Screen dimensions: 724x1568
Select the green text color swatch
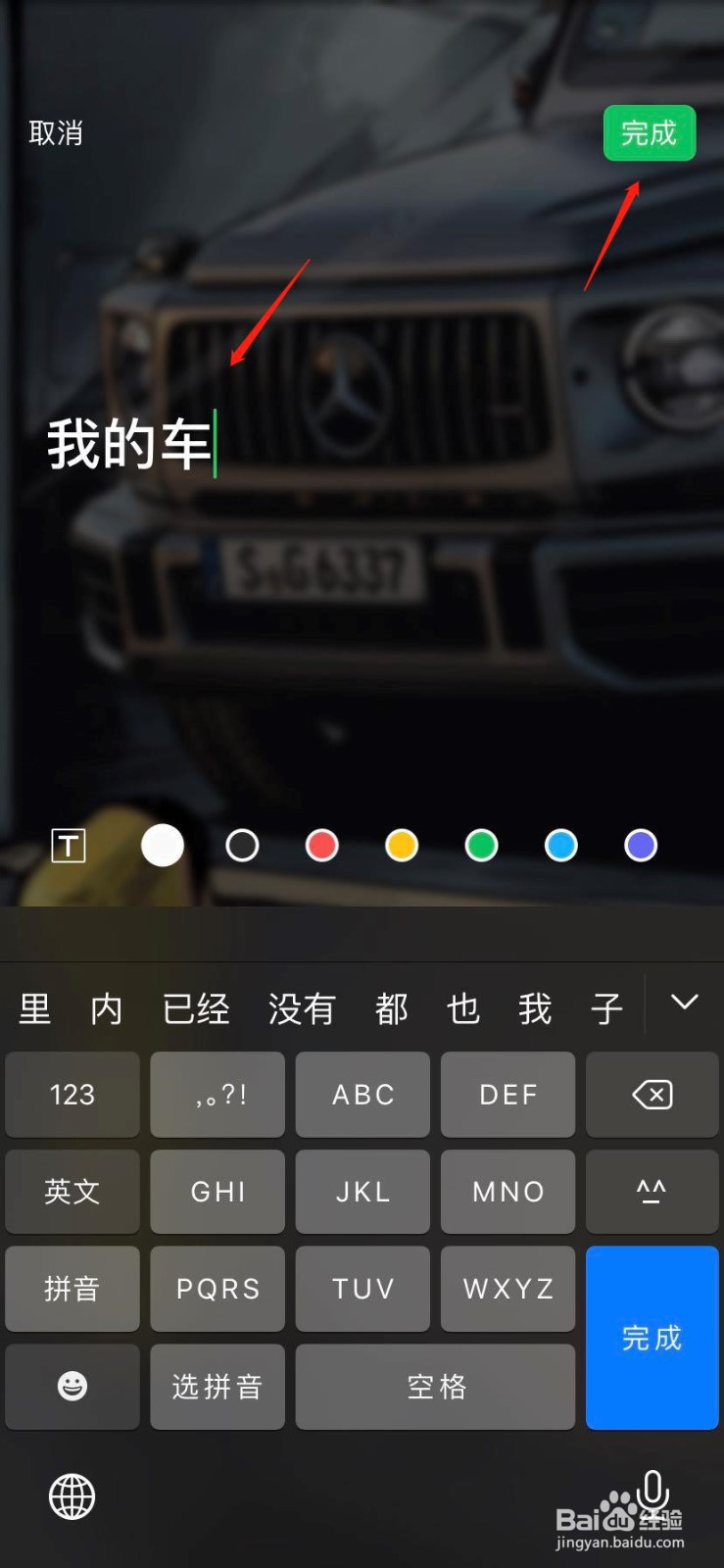pyautogui.click(x=480, y=845)
